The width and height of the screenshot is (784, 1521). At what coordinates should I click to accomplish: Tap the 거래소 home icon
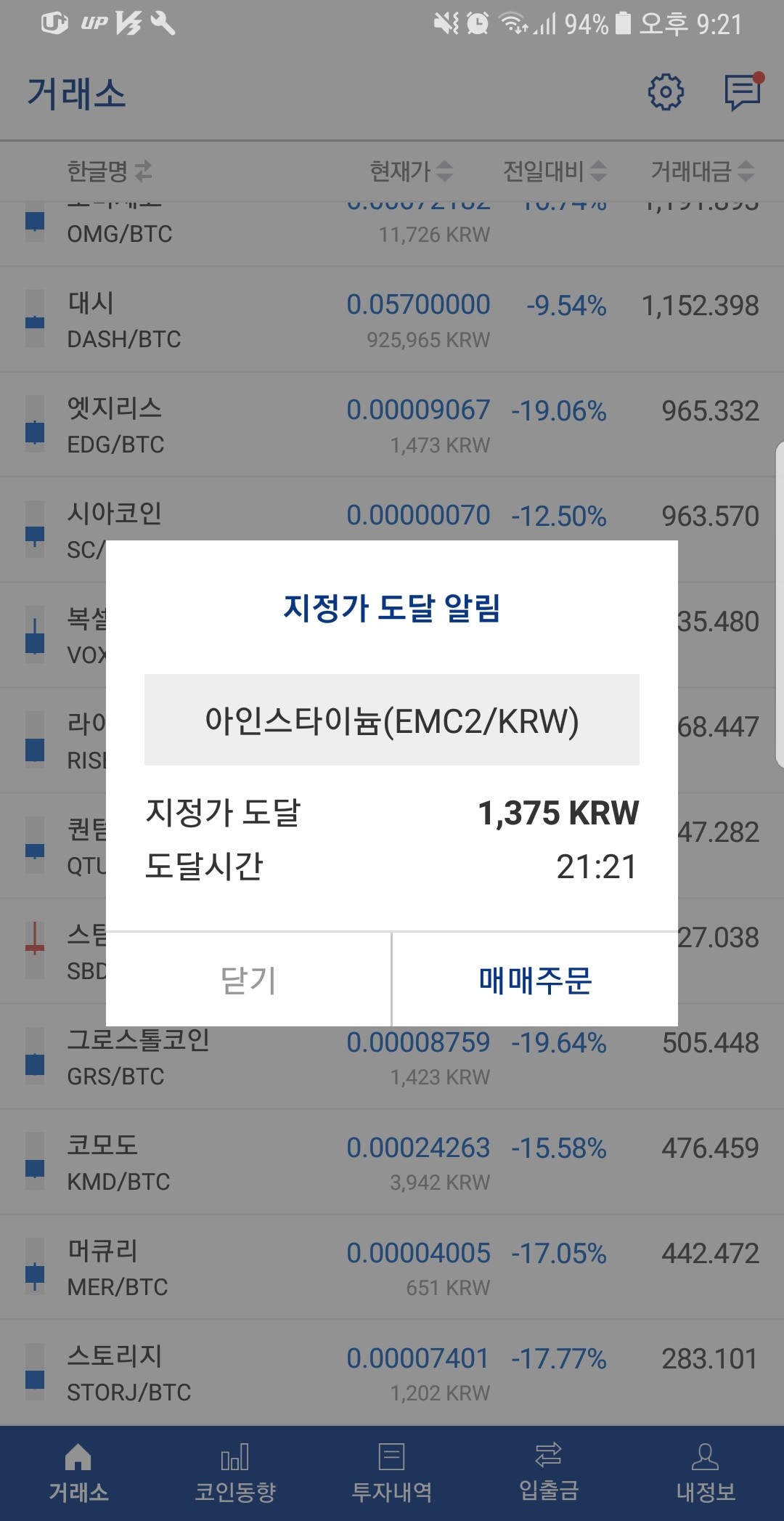pos(78,1460)
